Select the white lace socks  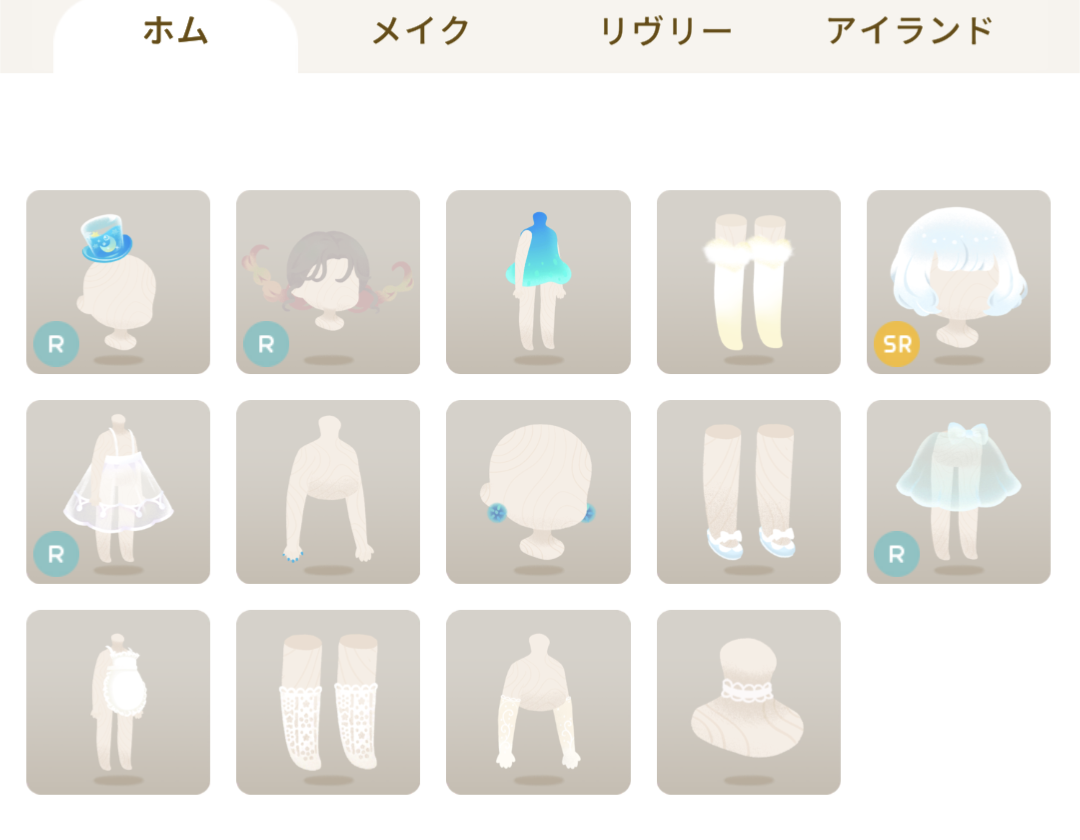pos(328,702)
